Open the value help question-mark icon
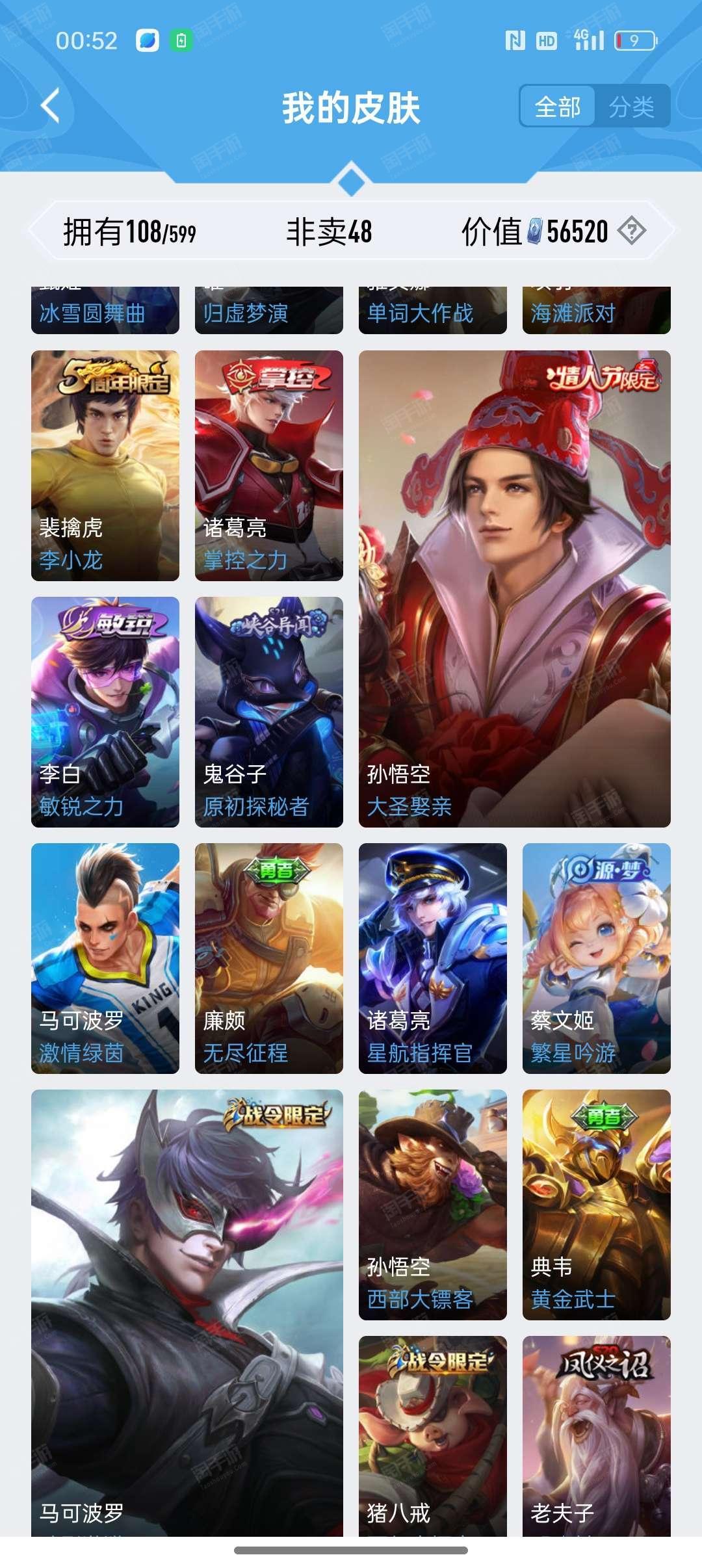 (631, 231)
